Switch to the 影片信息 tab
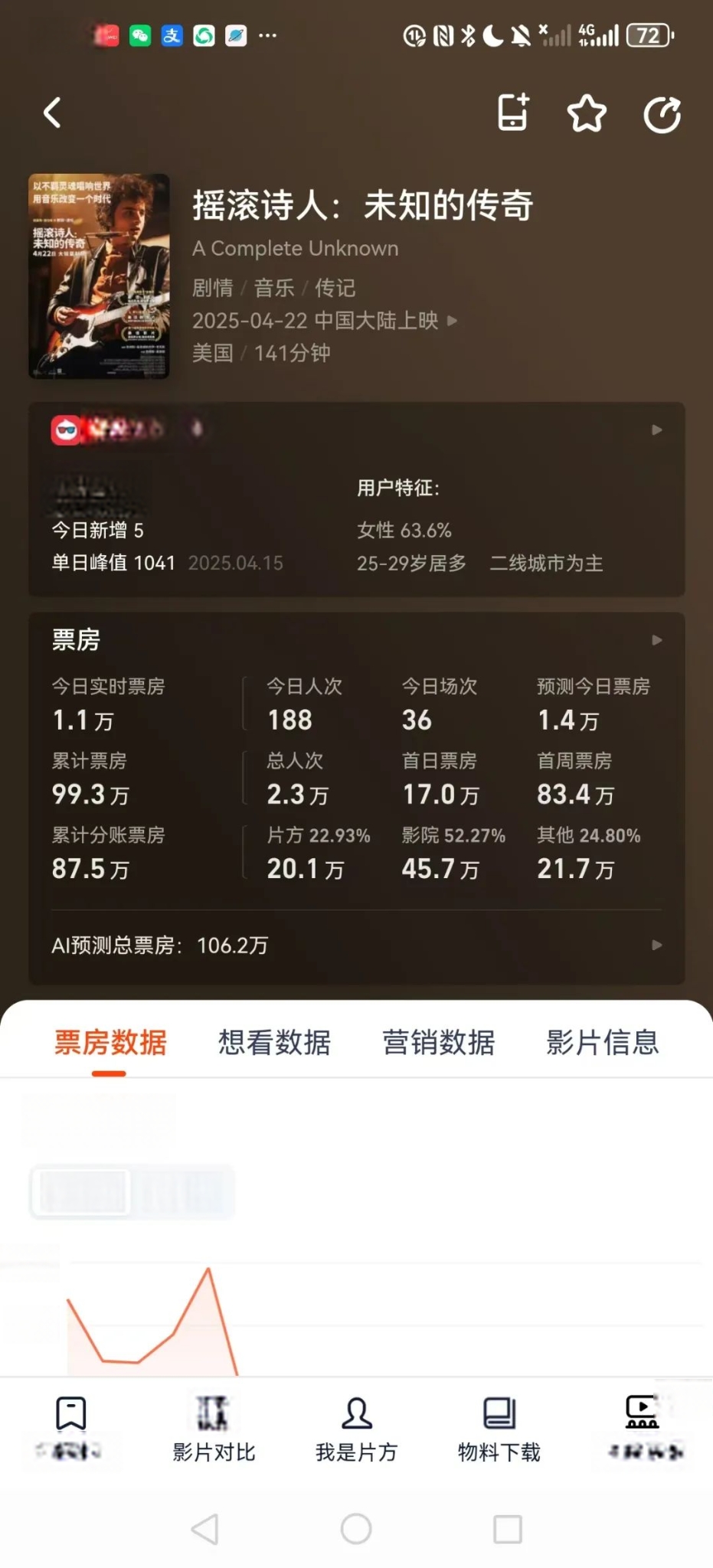This screenshot has height=1568, width=713. [x=602, y=1043]
